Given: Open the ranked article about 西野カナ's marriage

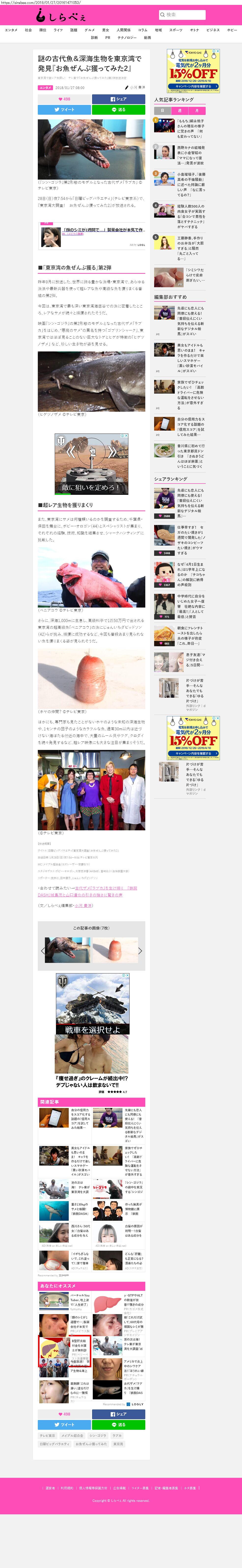Looking at the screenshot, I should [x=191, y=155].
